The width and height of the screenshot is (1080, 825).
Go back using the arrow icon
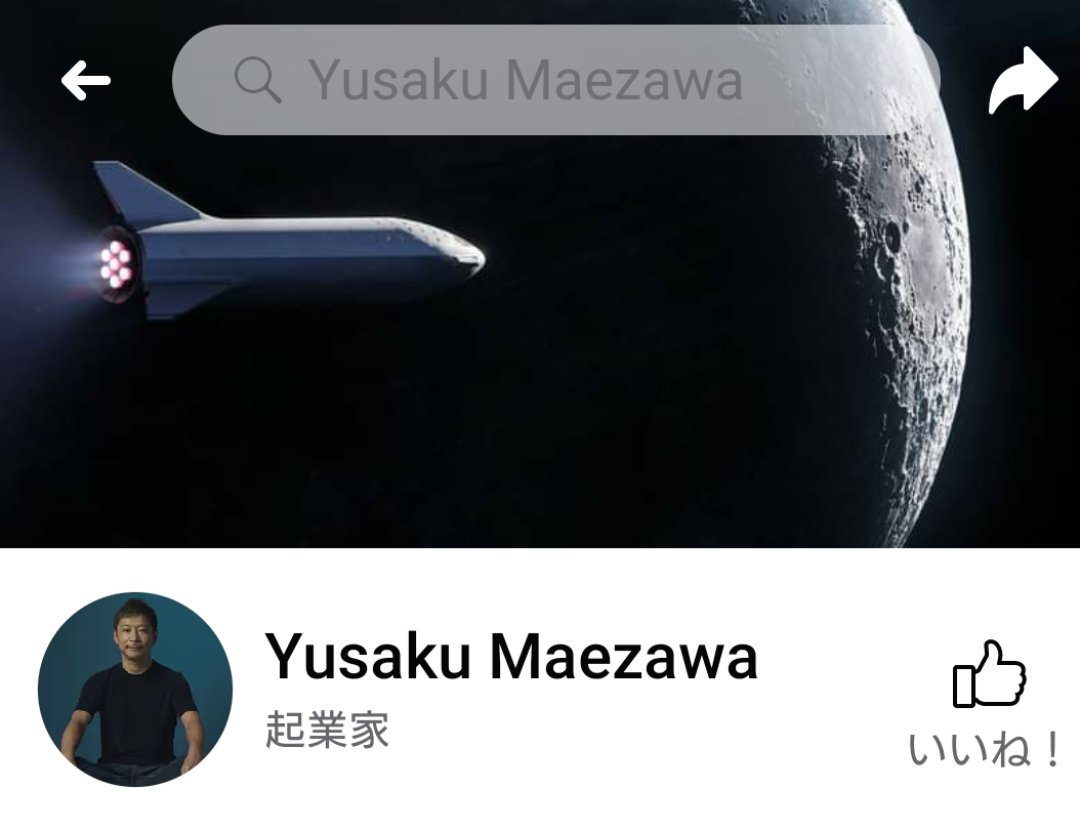pyautogui.click(x=86, y=81)
